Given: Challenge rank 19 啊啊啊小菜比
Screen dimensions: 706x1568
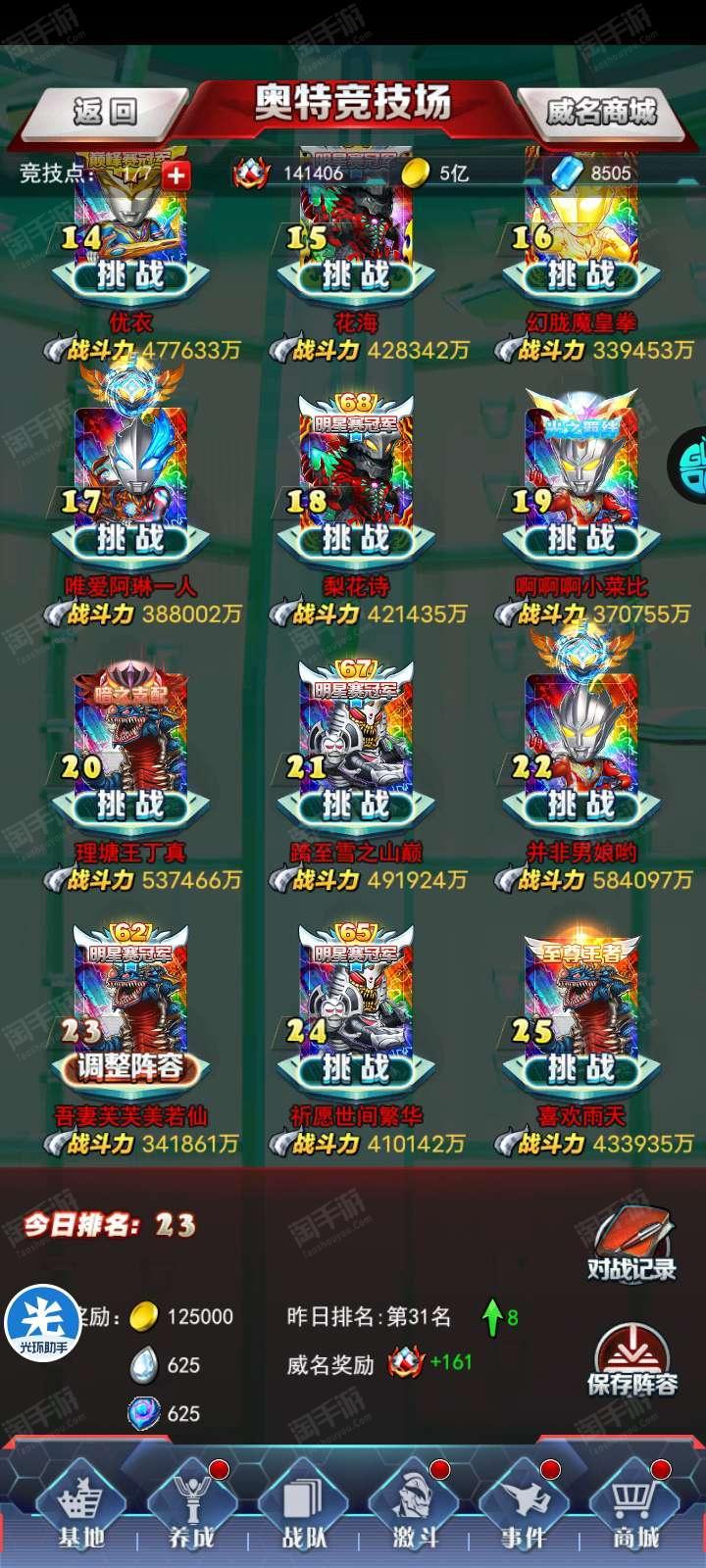Looking at the screenshot, I should [x=580, y=539].
